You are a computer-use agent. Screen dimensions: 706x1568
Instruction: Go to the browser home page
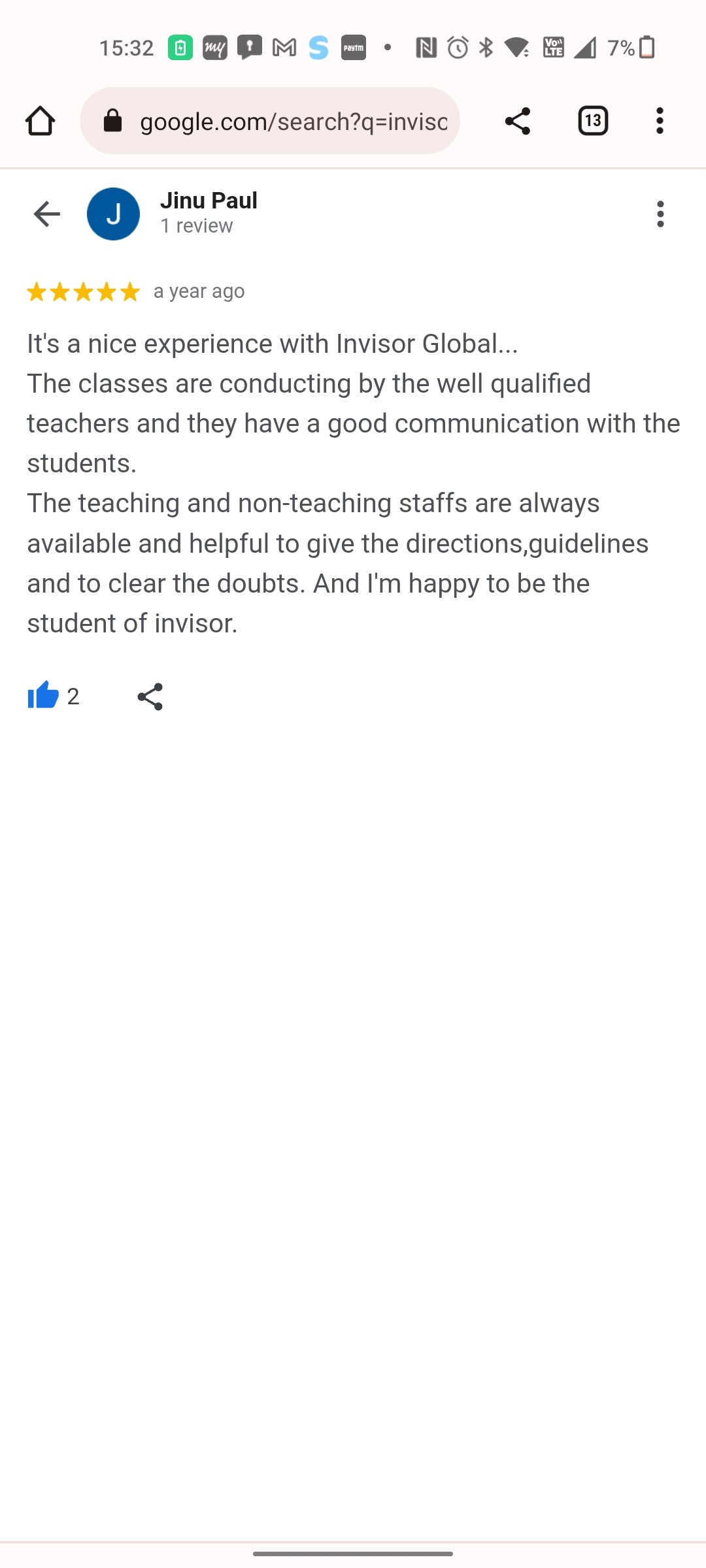click(x=40, y=122)
